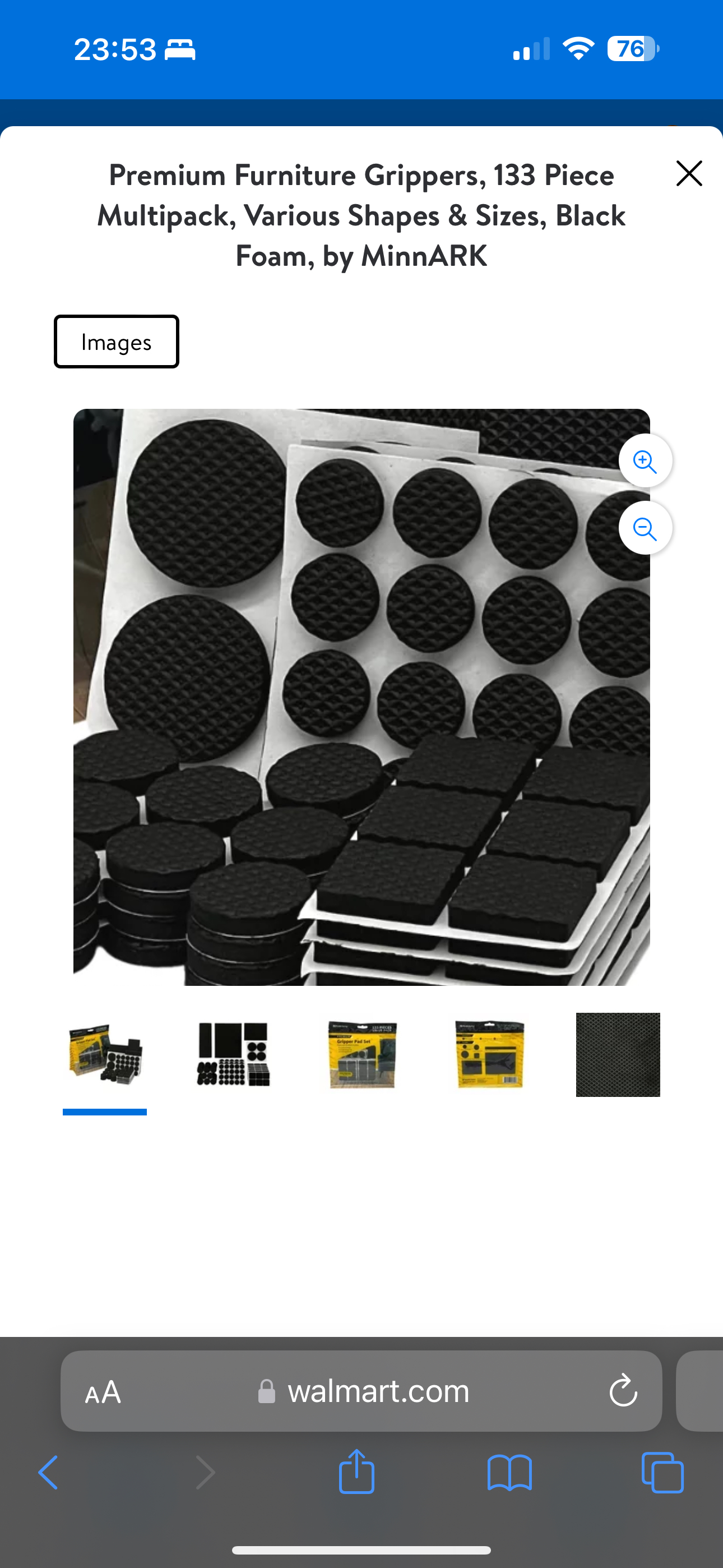Select the Images button
The height and width of the screenshot is (1568, 723).
[x=116, y=342]
